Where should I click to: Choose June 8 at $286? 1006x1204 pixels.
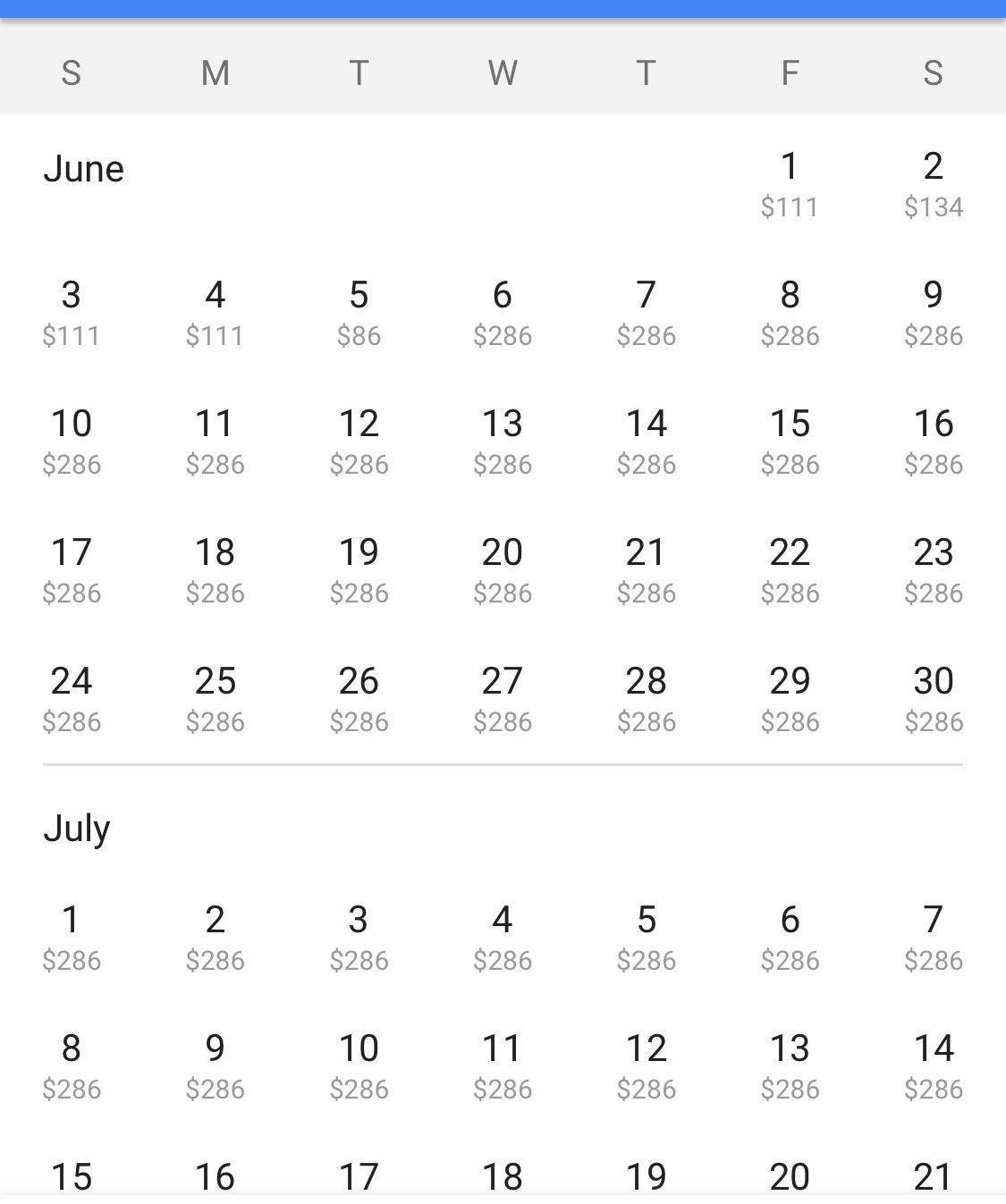pos(789,312)
